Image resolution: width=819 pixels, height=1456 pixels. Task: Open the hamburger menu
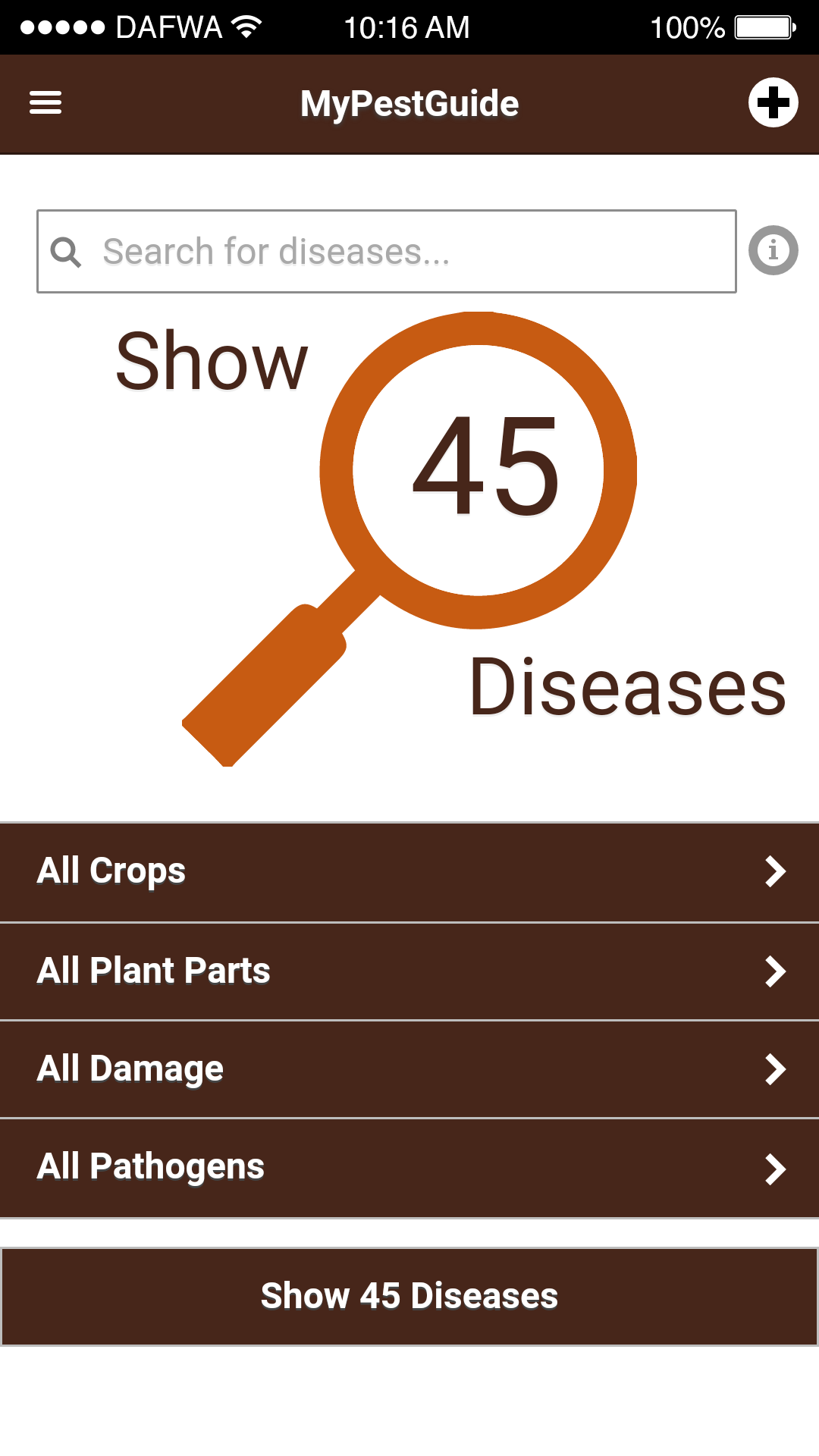click(x=45, y=102)
